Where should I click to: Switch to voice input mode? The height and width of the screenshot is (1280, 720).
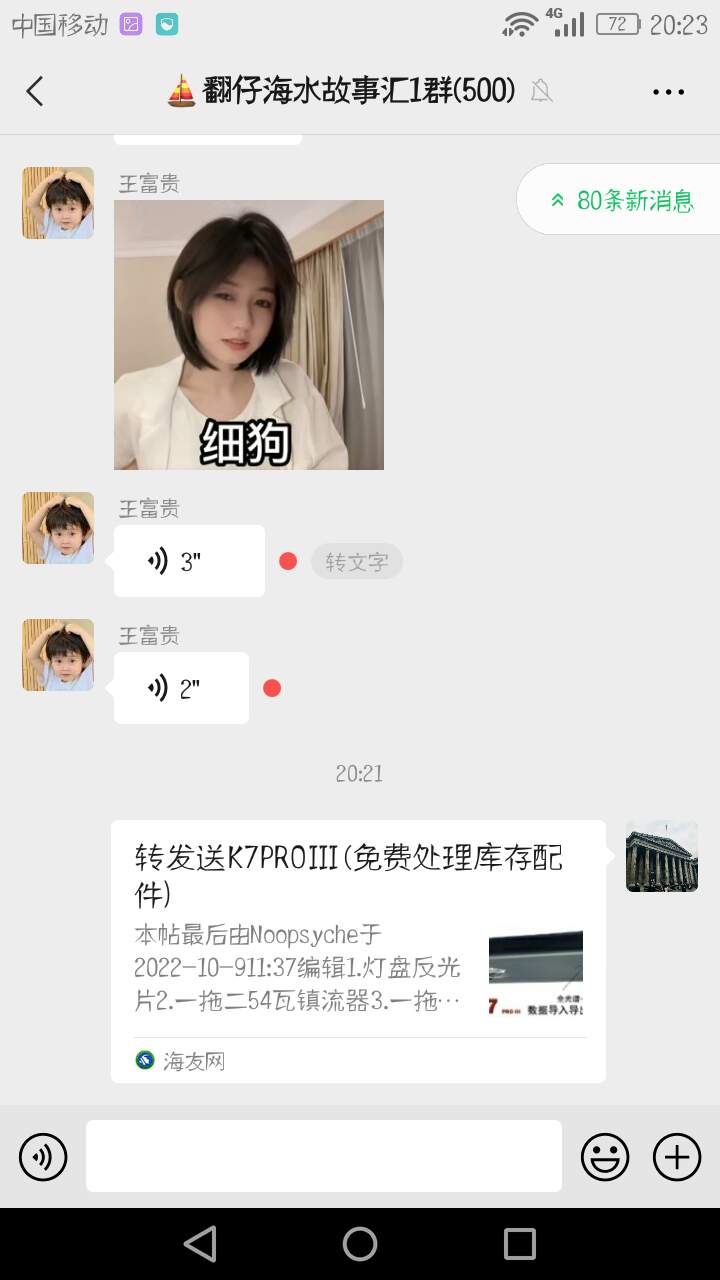click(x=43, y=1157)
